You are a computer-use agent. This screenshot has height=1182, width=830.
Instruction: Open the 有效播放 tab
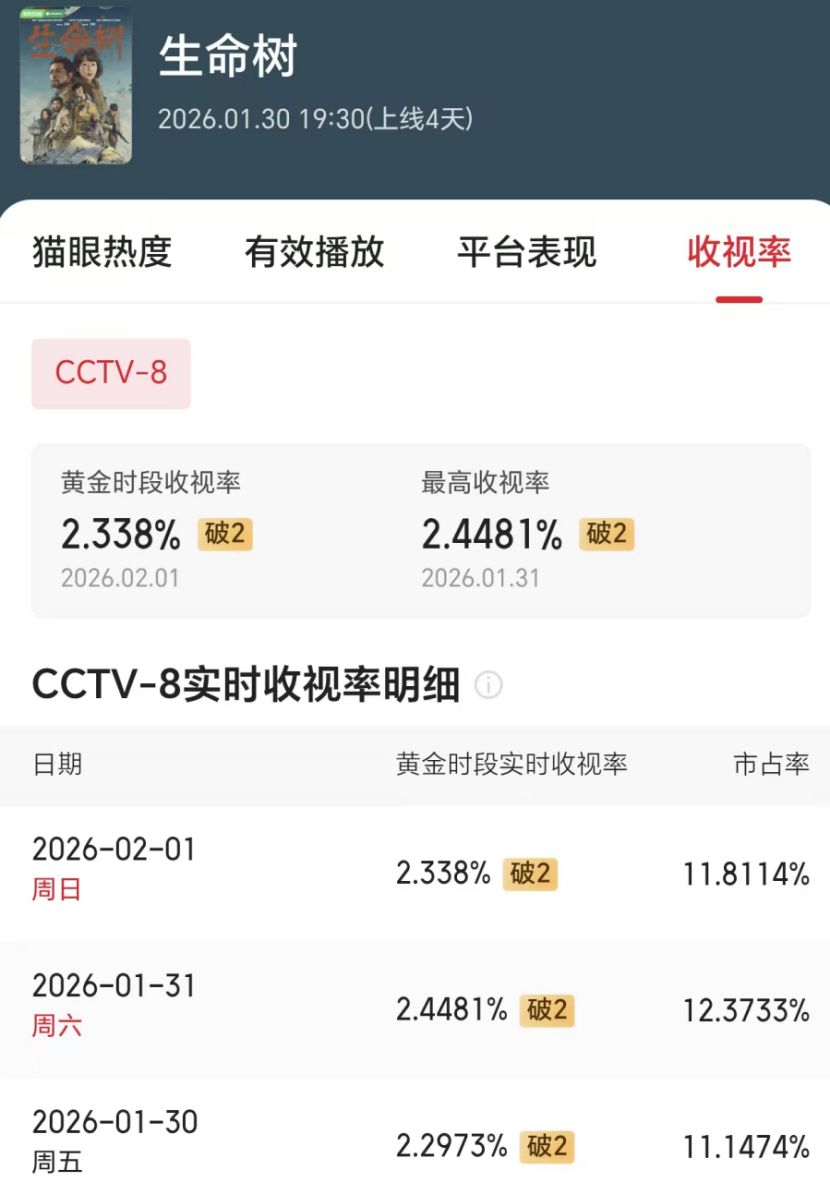[315, 254]
